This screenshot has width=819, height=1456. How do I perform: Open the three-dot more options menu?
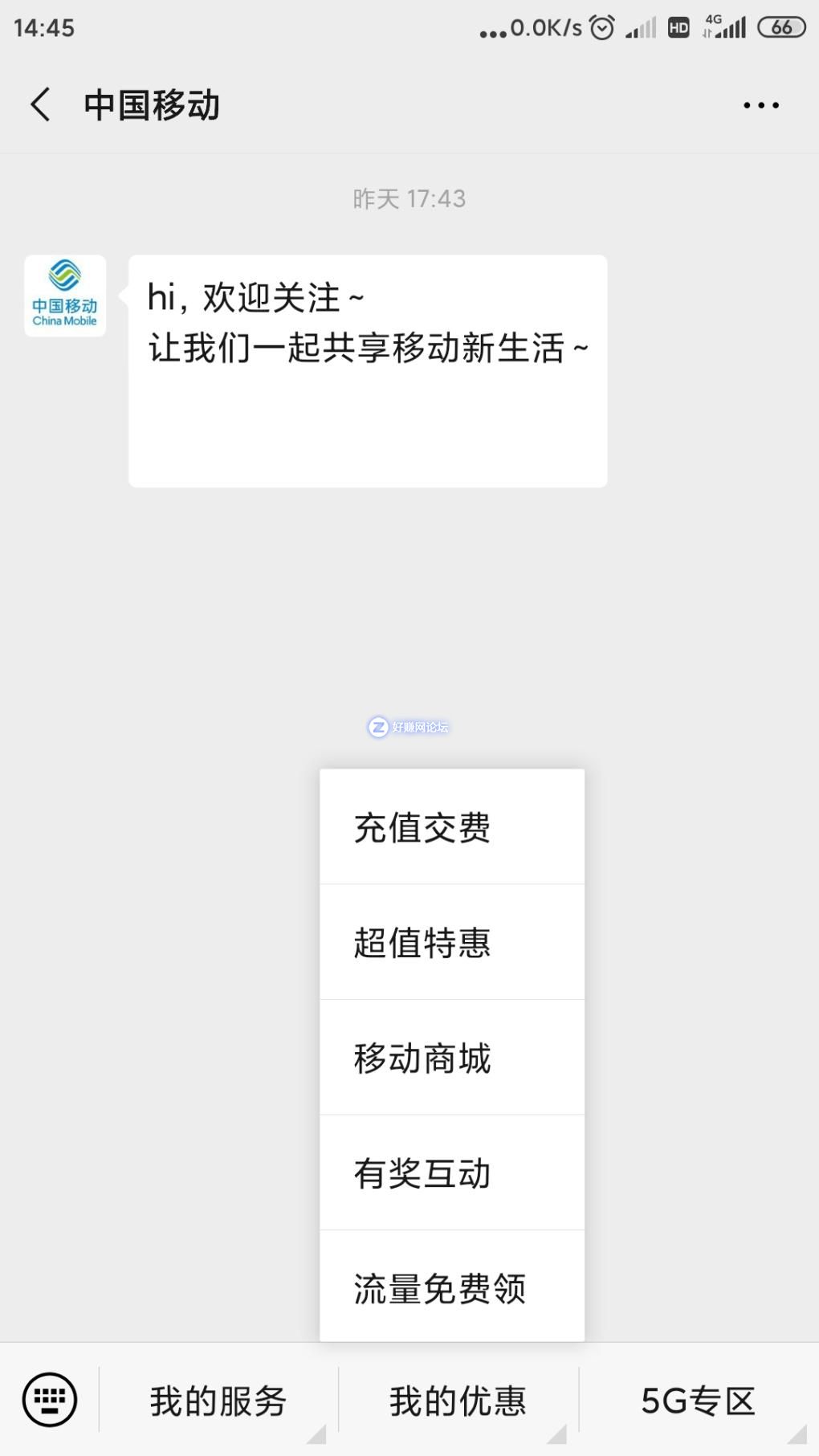pos(760,105)
